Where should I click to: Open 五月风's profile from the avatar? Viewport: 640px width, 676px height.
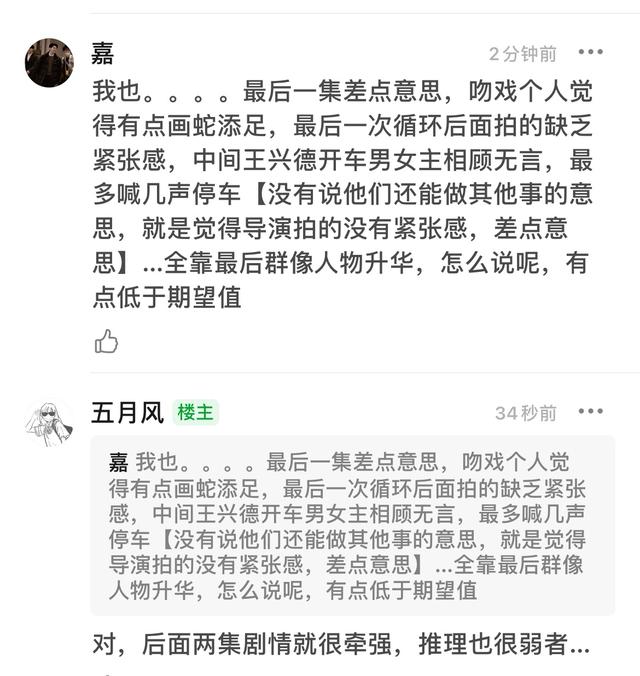pos(49,422)
